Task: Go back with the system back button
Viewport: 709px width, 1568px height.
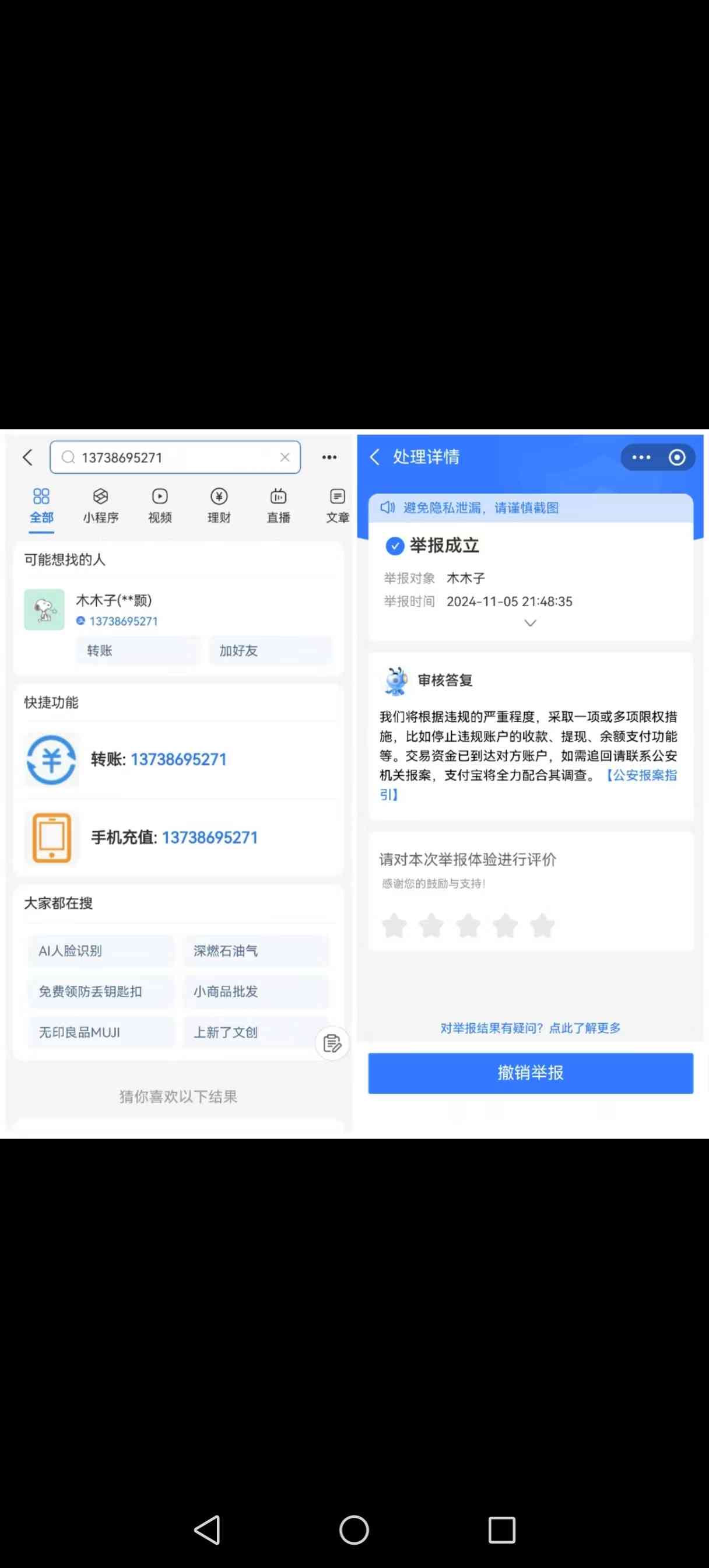Action: pyautogui.click(x=208, y=1529)
